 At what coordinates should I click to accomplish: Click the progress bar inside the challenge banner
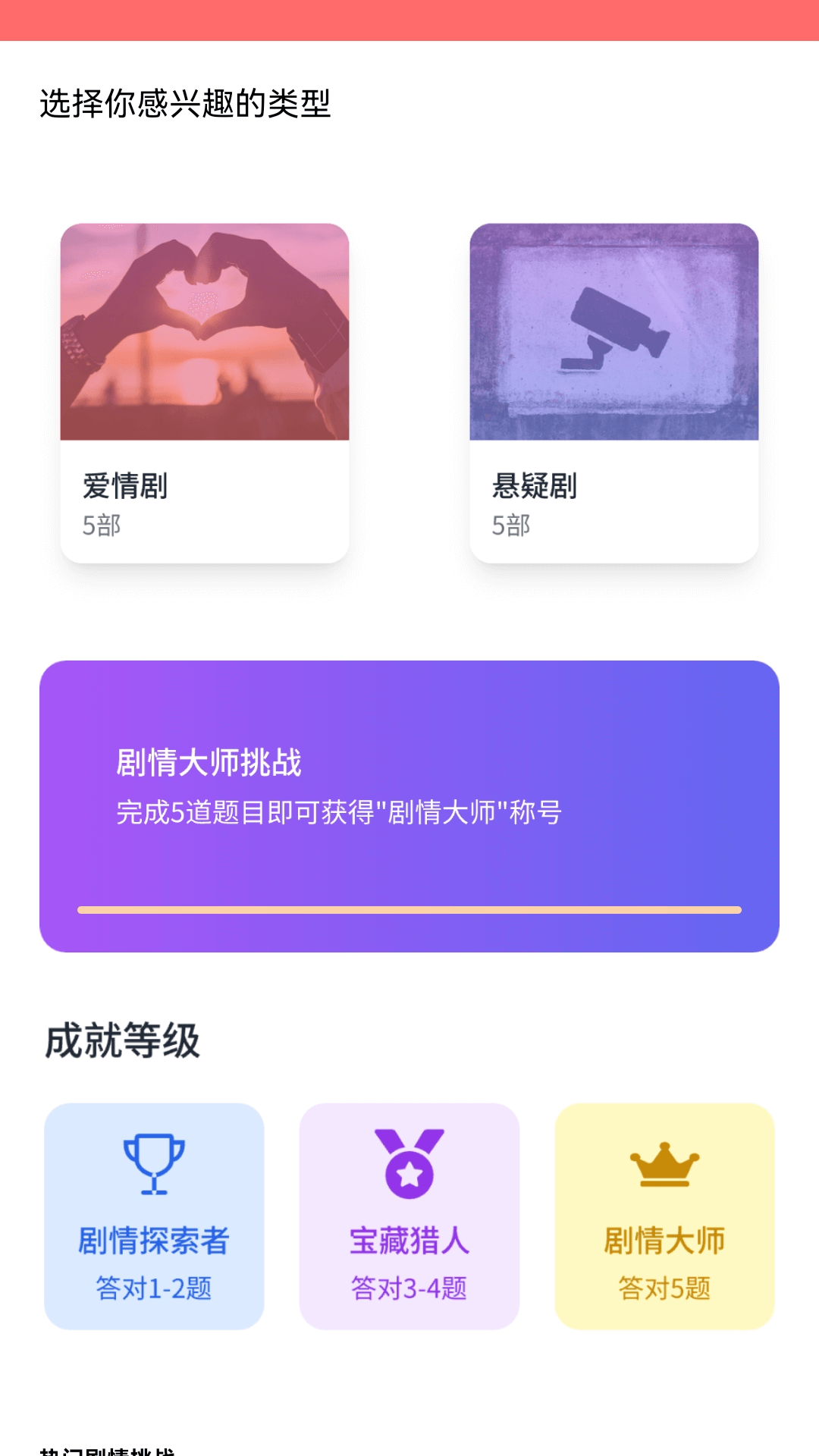(x=409, y=908)
